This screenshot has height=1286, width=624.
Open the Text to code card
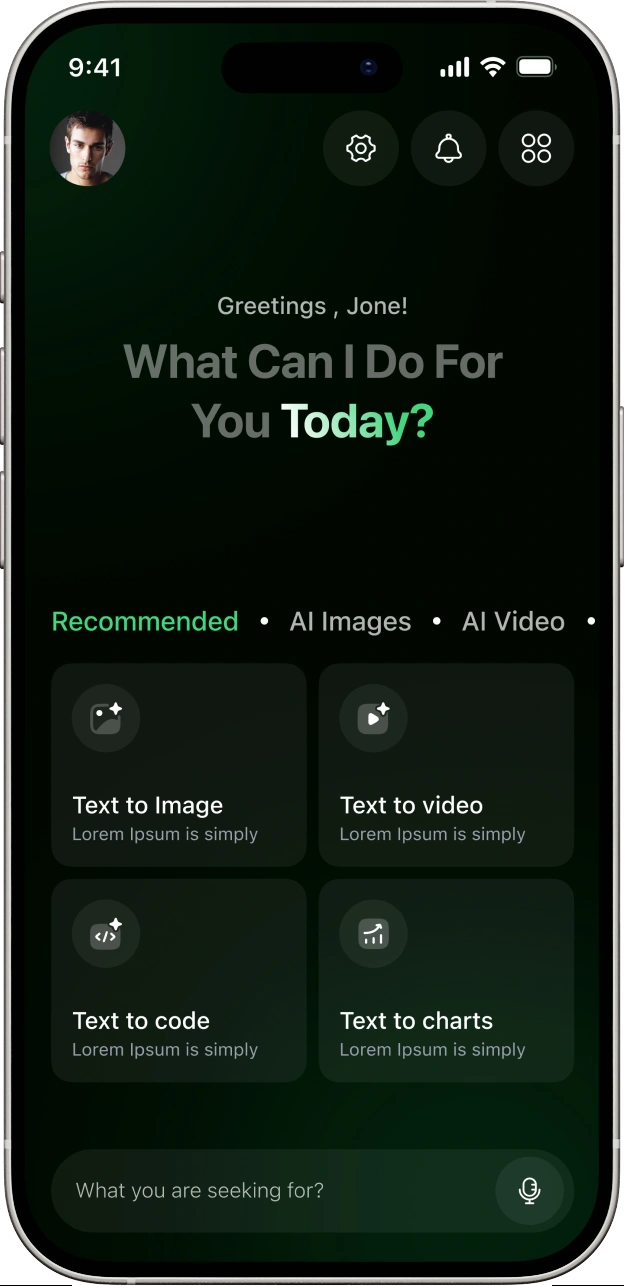pyautogui.click(x=179, y=980)
